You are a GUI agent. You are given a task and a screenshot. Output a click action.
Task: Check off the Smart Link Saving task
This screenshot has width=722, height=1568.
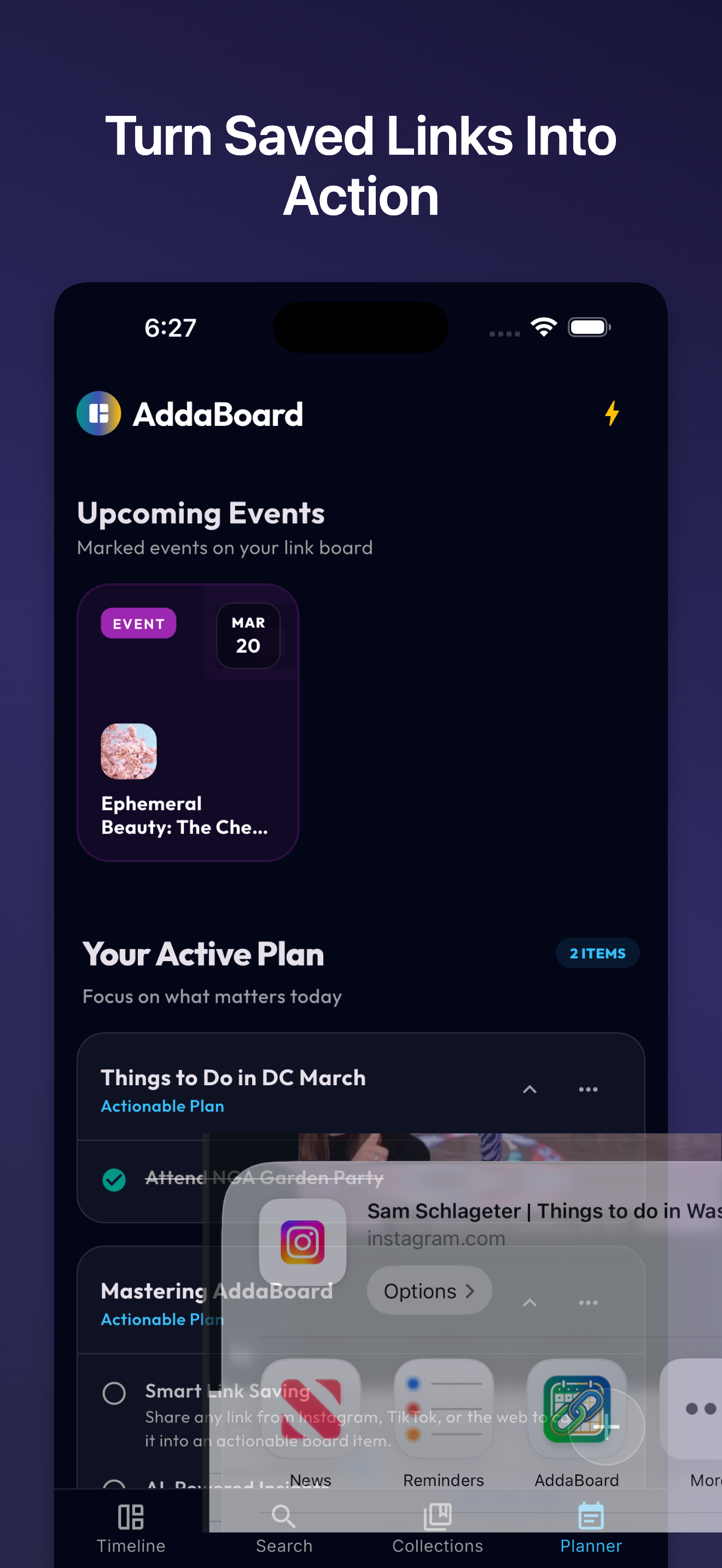114,1393
